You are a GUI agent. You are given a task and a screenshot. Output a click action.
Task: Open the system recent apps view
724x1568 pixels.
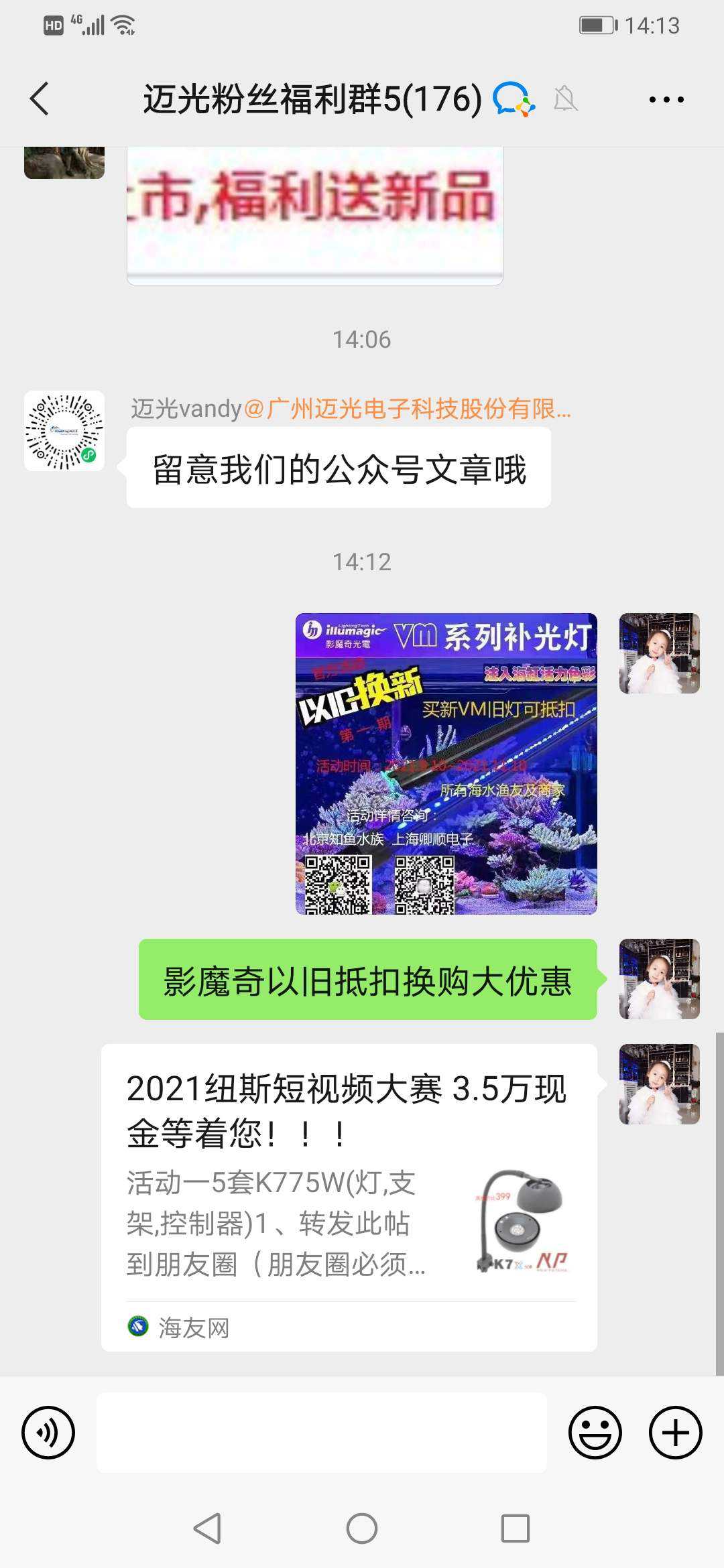[x=516, y=1528]
